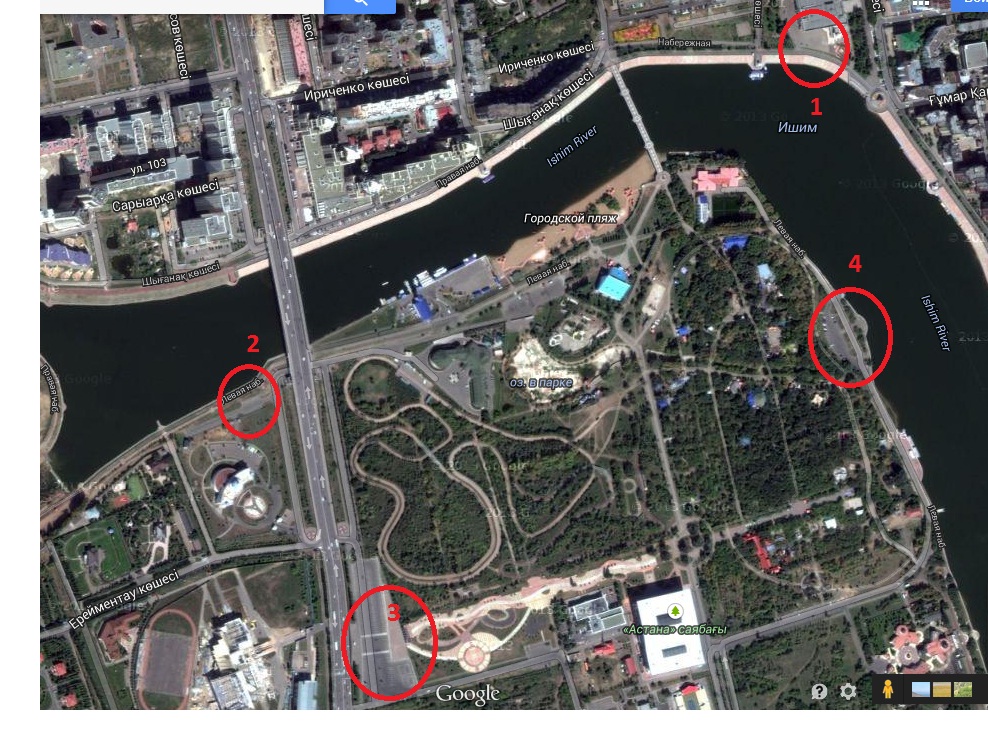Open the Google apps grid
The width and height of the screenshot is (988, 738).
tap(920, 3)
